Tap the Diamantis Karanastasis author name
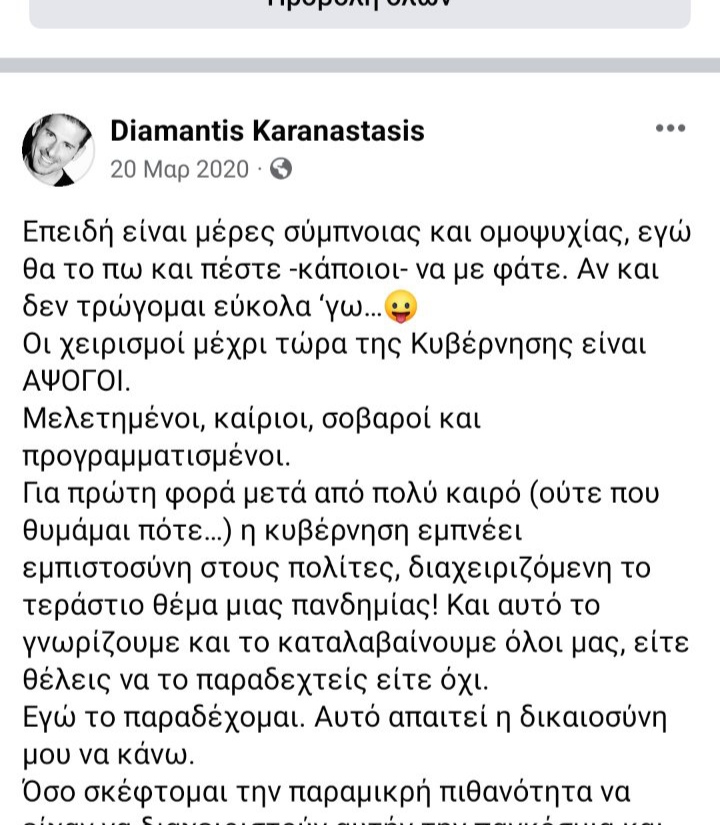This screenshot has height=825, width=720. click(x=267, y=130)
